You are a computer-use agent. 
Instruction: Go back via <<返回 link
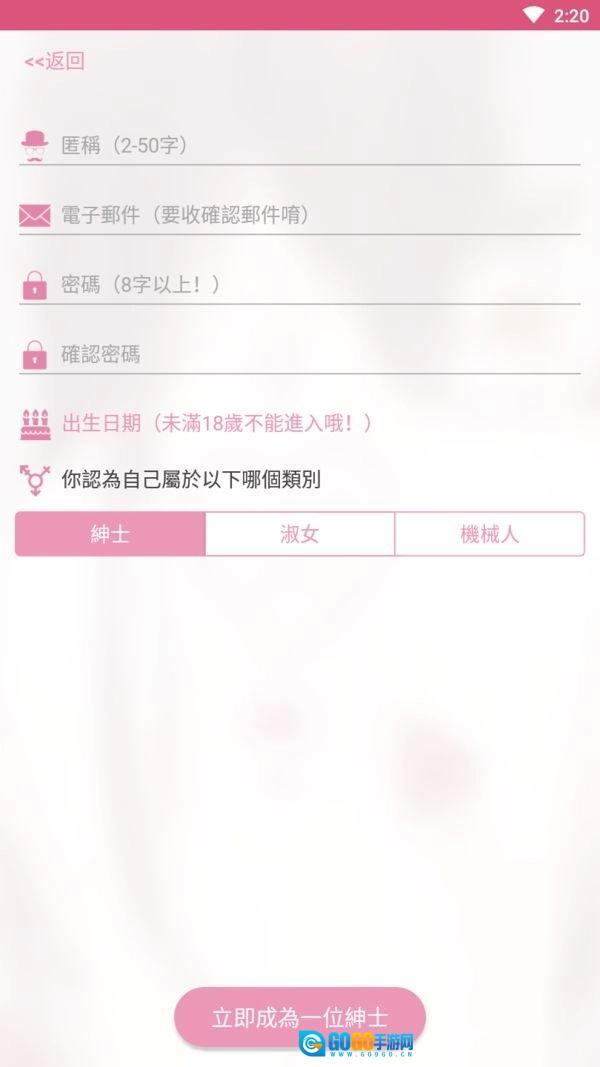55,61
